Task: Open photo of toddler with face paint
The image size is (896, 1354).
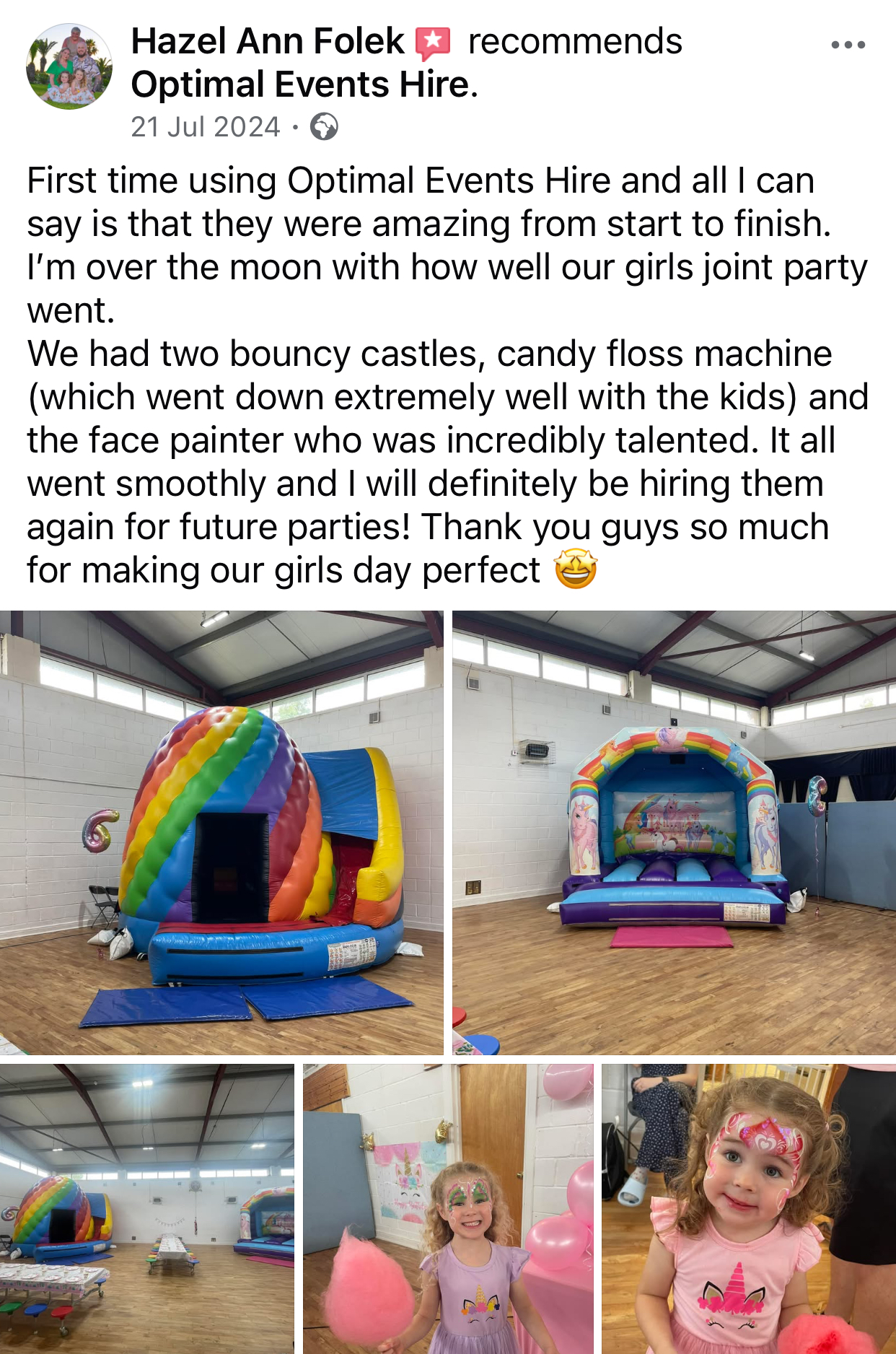Action: tap(748, 1207)
